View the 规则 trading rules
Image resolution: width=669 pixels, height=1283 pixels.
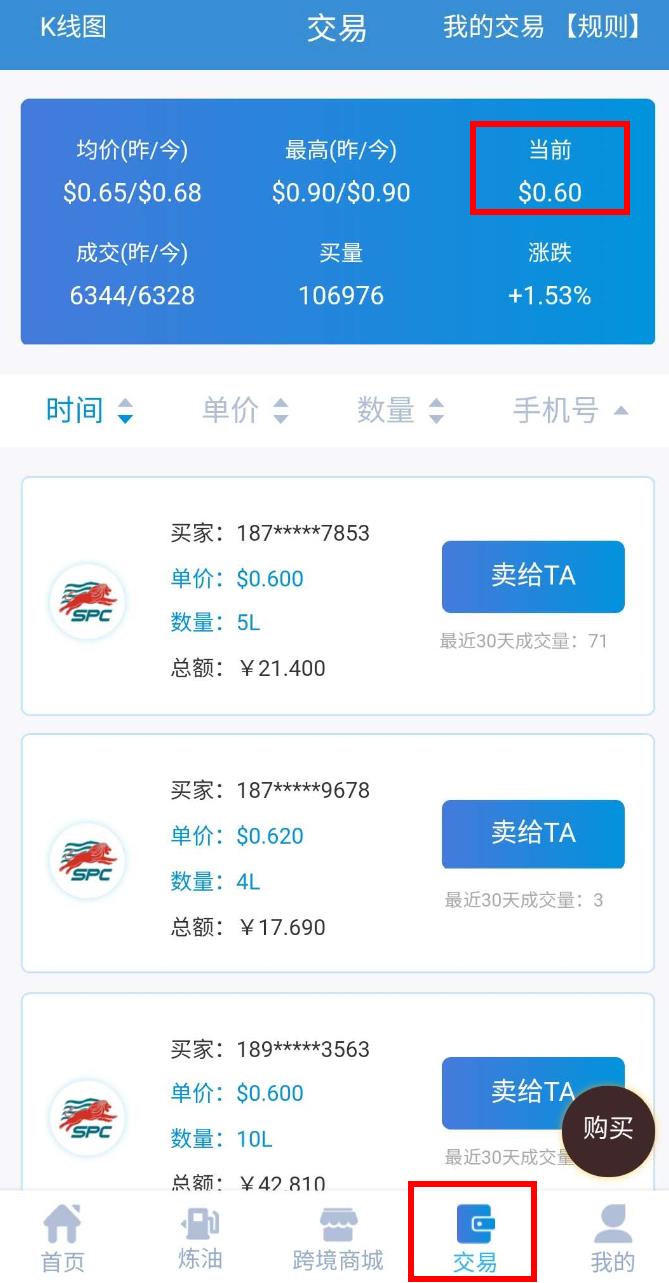pos(603,27)
